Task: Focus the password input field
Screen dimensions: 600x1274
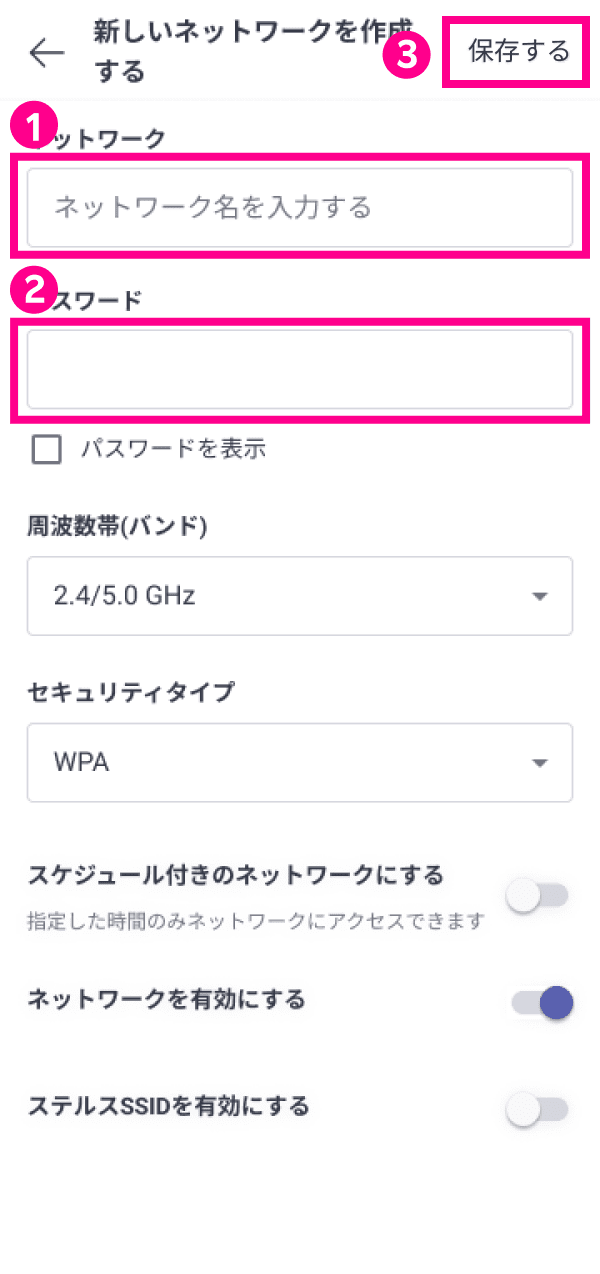Action: (x=300, y=369)
